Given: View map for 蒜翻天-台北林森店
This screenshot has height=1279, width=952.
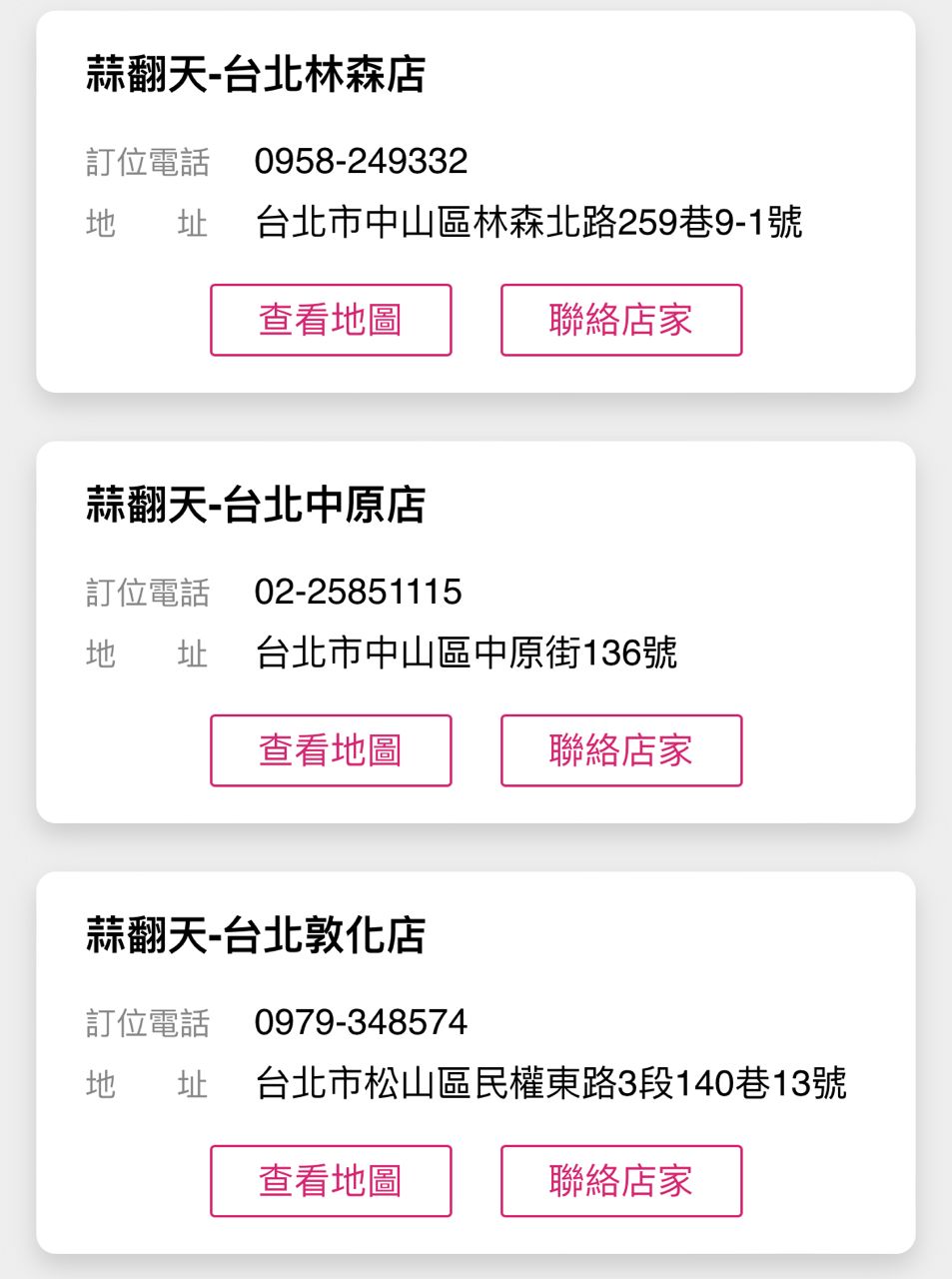Looking at the screenshot, I should coord(331,320).
